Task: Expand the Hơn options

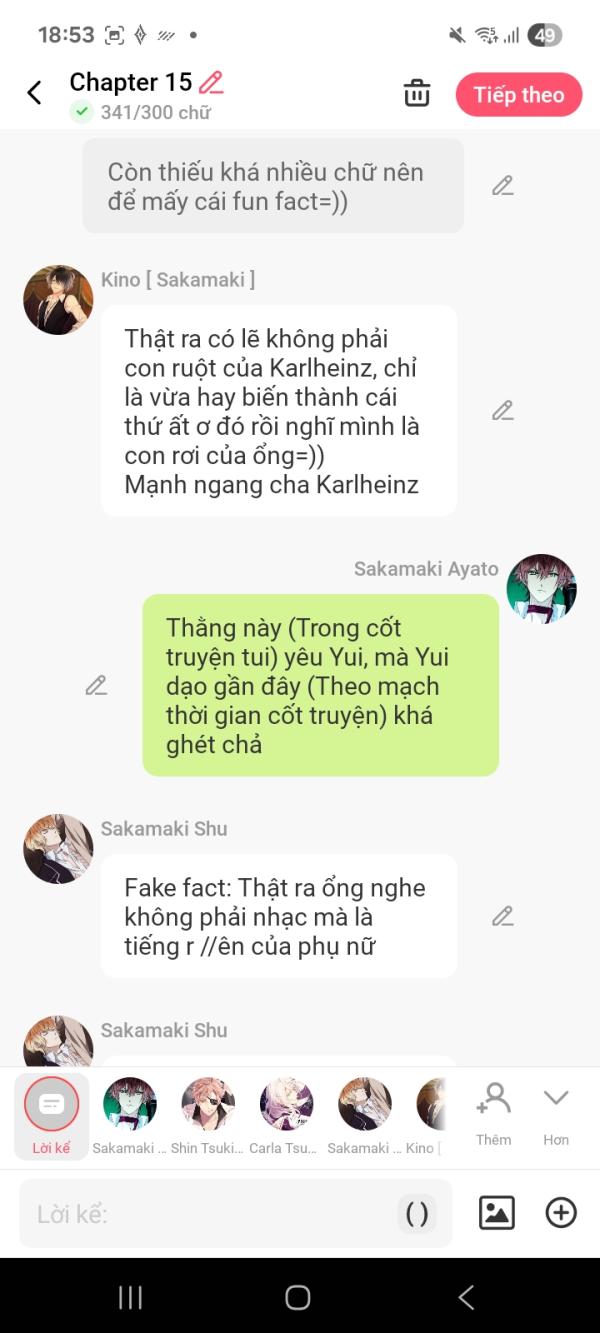Action: (556, 1112)
